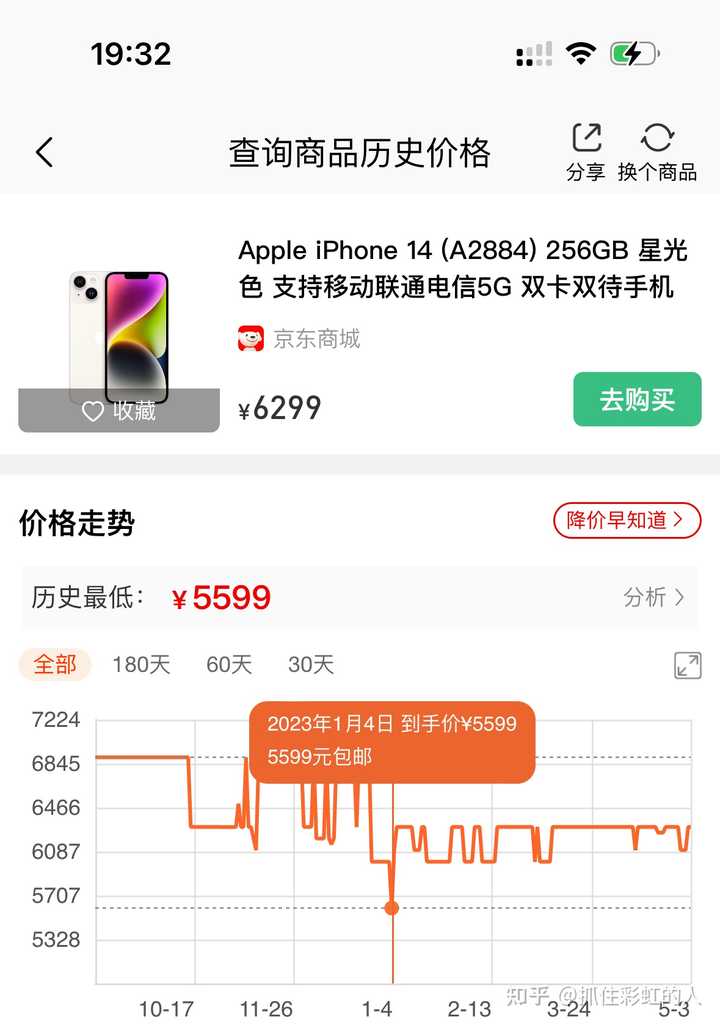720x1025 pixels.
Task: Select the 全部 time range option
Action: click(x=54, y=664)
